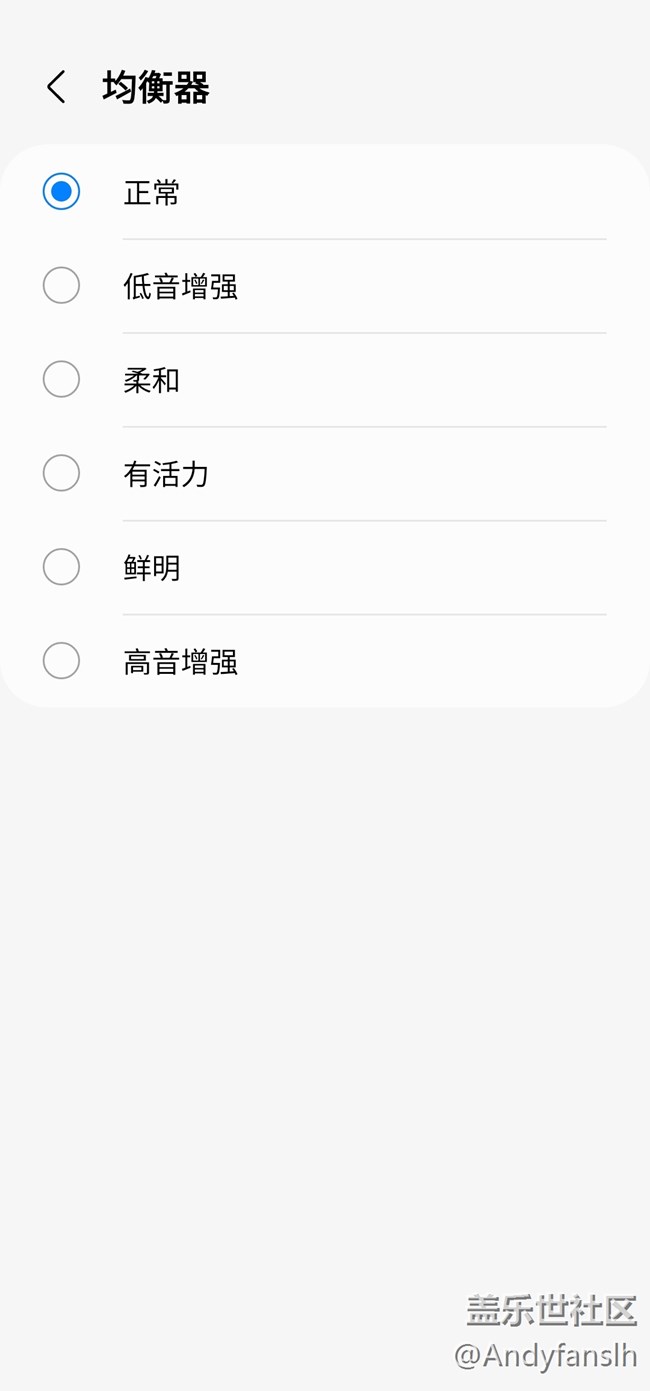Choose the 低音增强 option
The width and height of the screenshot is (650, 1391).
pos(61,286)
